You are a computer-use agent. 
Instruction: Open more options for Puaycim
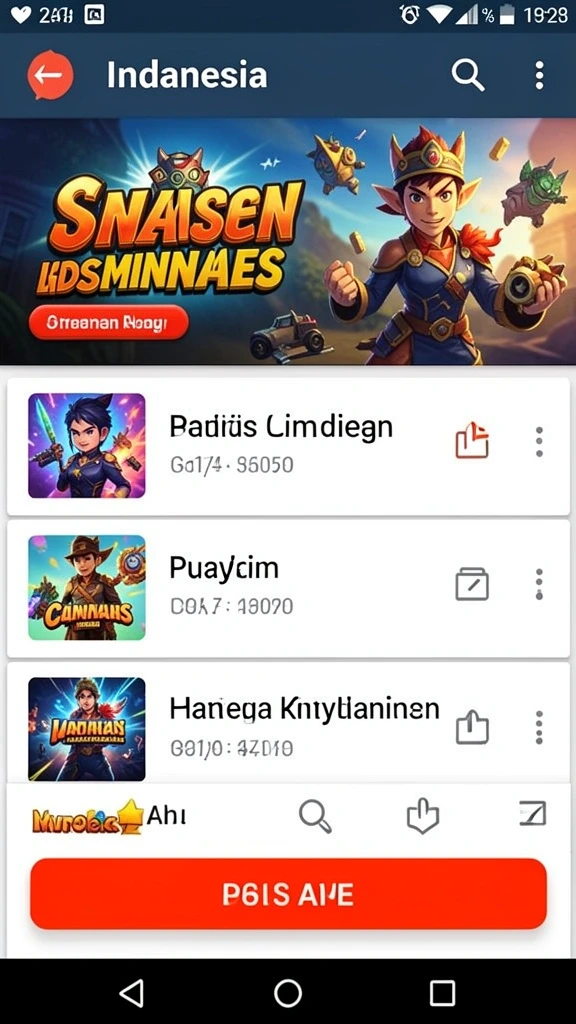coord(539,584)
